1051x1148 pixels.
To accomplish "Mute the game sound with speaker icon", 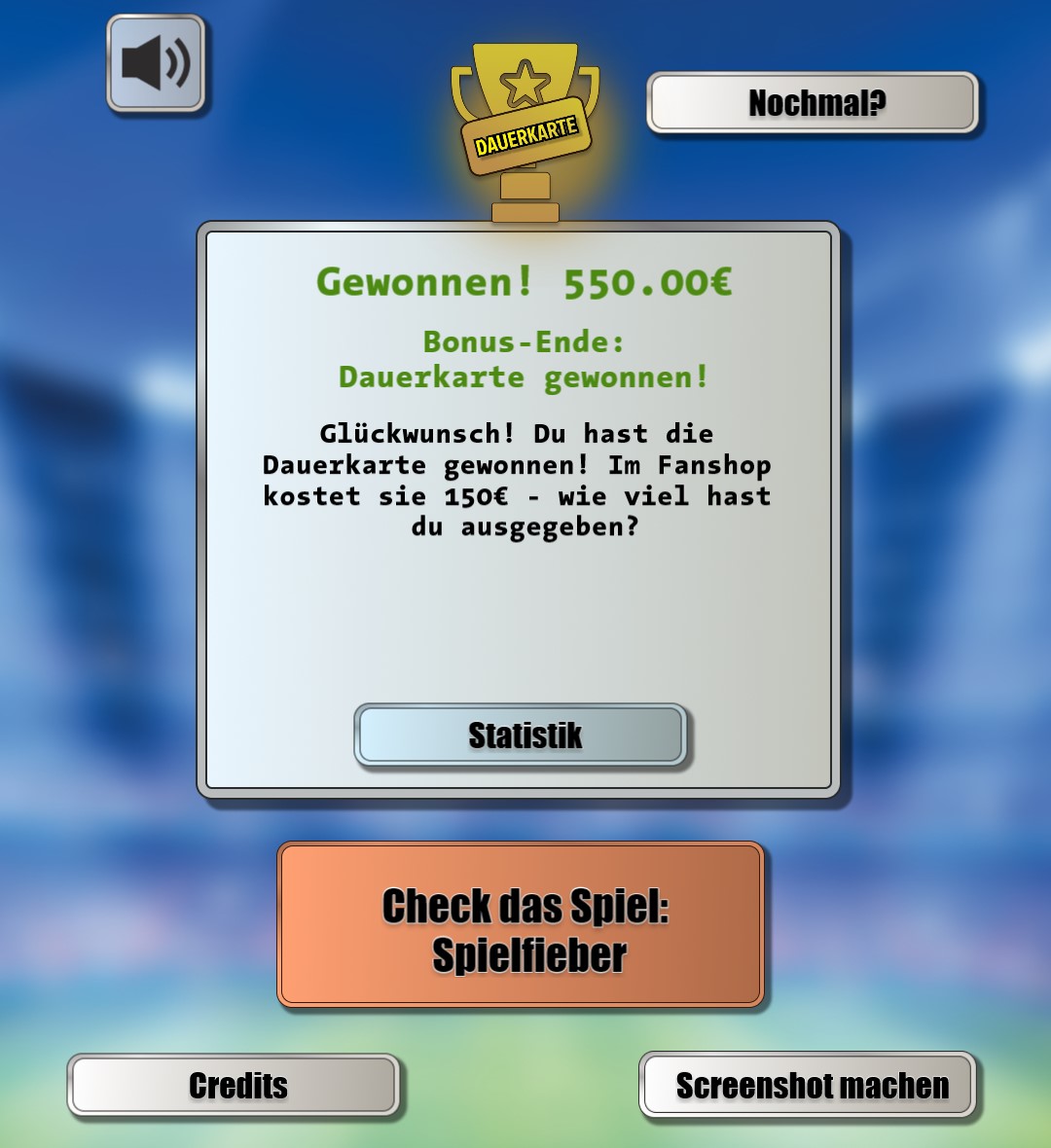I will click(x=156, y=63).
